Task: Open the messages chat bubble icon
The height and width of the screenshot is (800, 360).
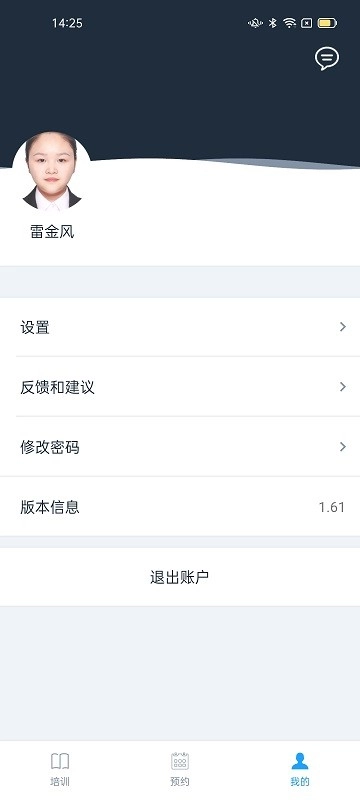Action: coord(326,59)
